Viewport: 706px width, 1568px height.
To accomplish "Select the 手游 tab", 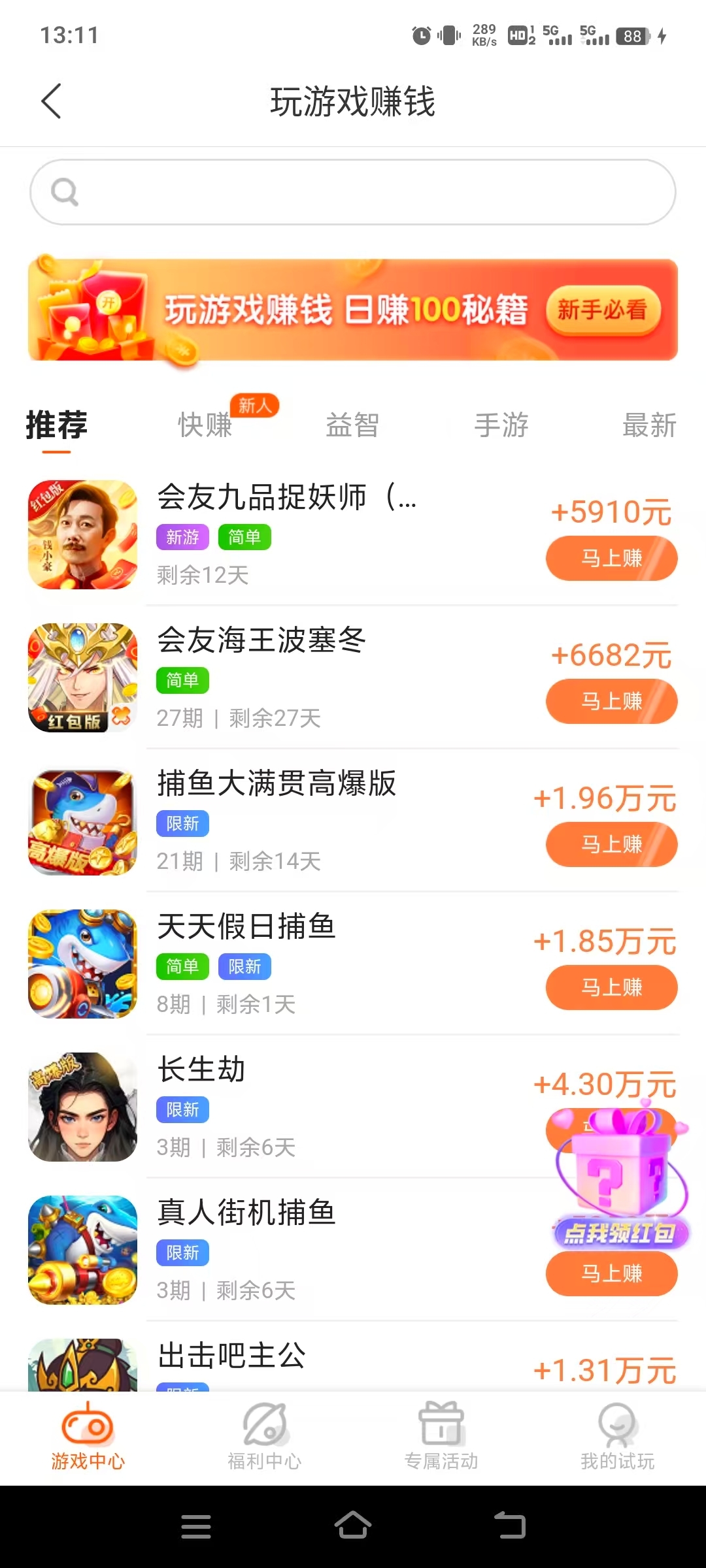I will [x=501, y=425].
